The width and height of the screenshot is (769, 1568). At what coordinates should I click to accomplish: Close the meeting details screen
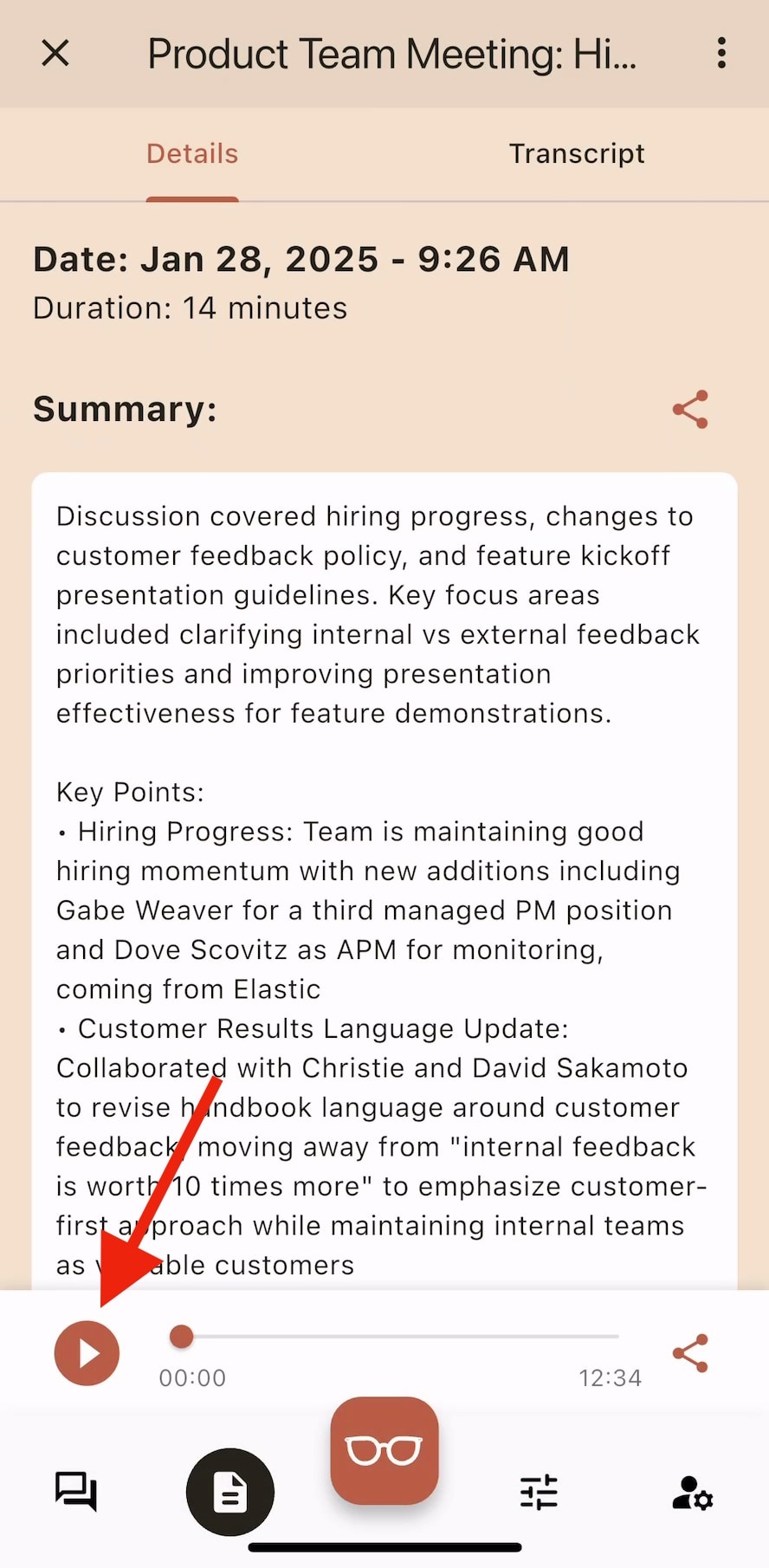(x=55, y=54)
